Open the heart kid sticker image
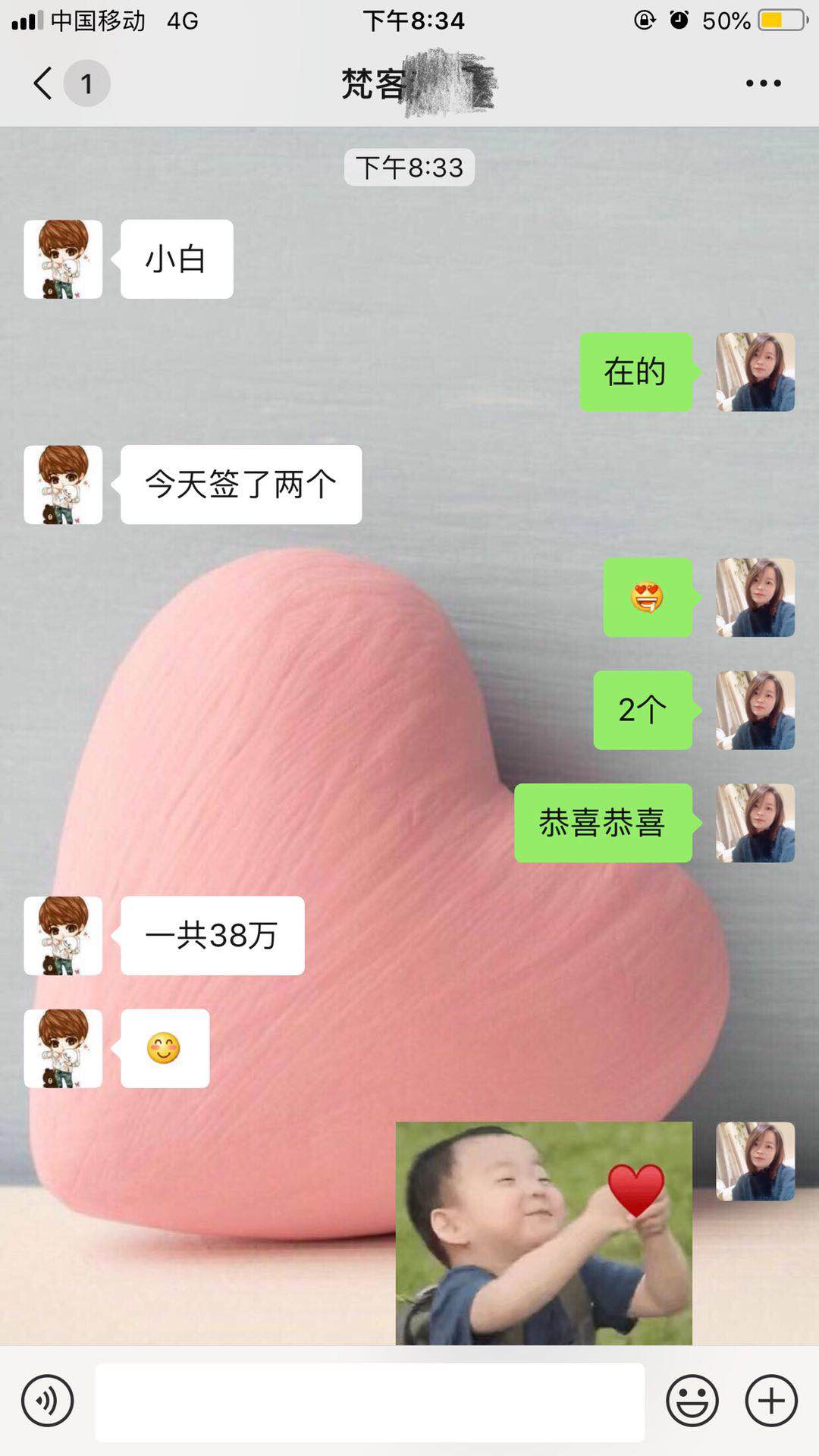This screenshot has width=819, height=1456. pyautogui.click(x=544, y=1232)
